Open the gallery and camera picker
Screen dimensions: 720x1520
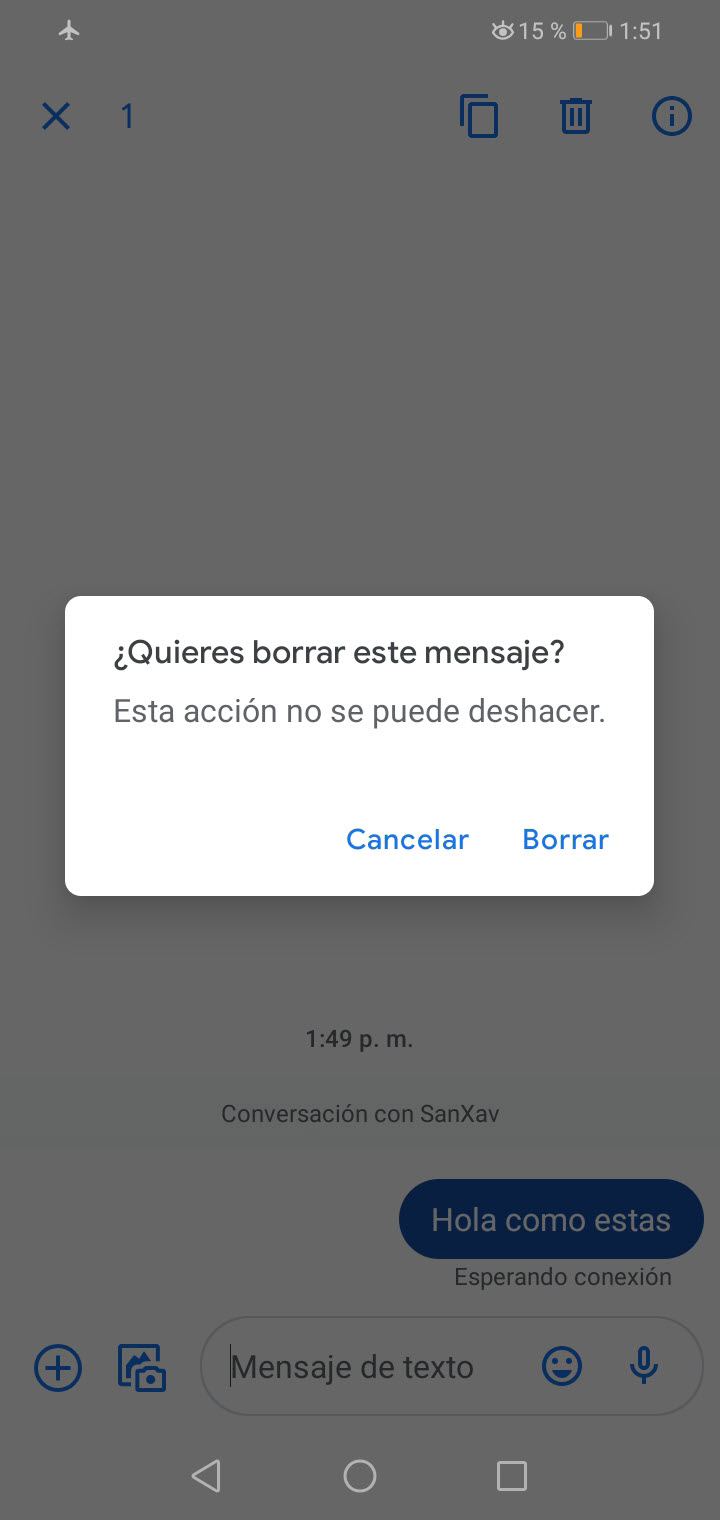click(x=142, y=1367)
